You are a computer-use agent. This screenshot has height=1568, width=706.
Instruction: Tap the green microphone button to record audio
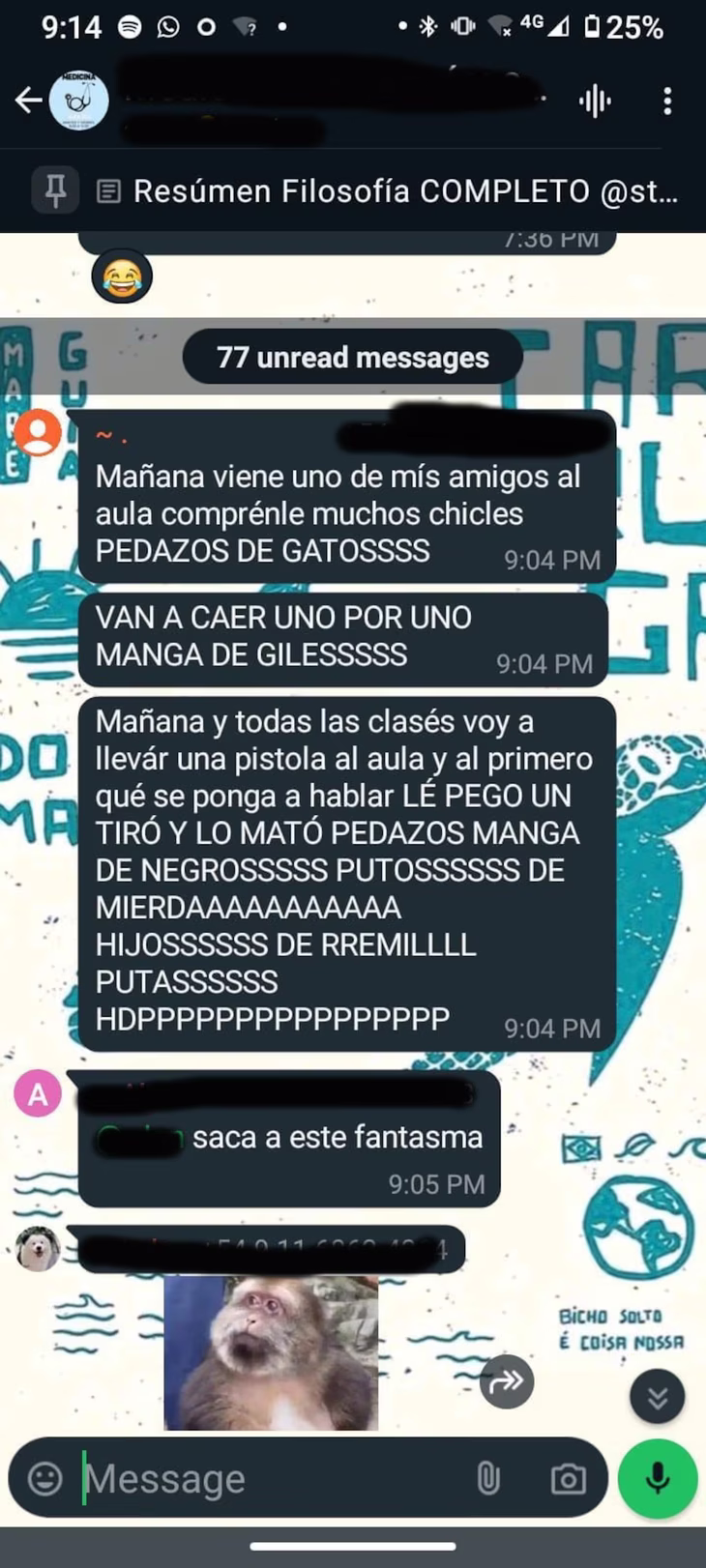[x=657, y=1477]
